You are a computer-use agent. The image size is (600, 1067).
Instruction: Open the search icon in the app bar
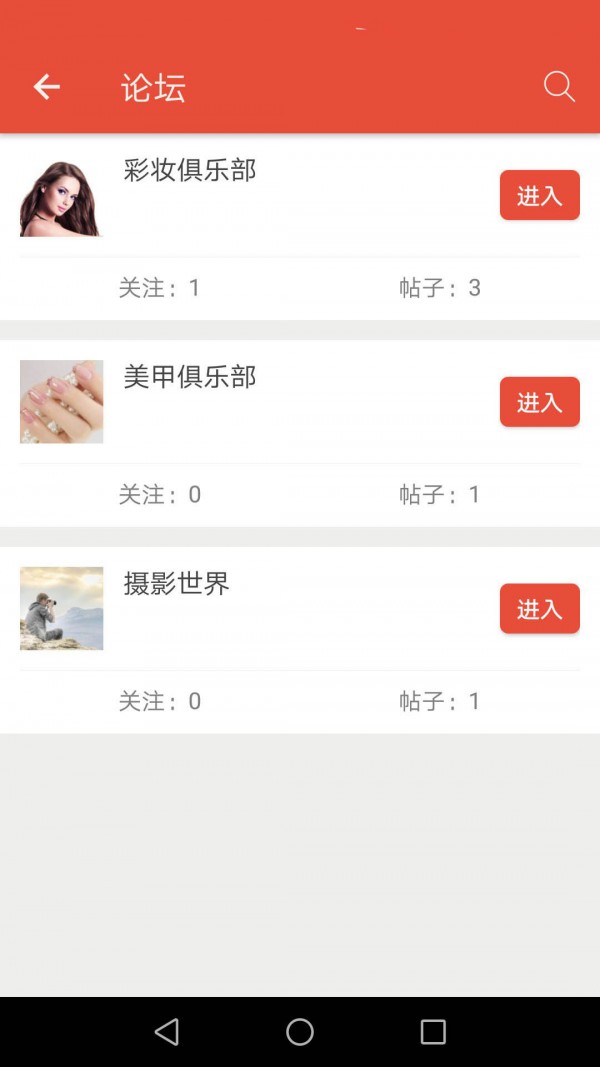coord(559,87)
